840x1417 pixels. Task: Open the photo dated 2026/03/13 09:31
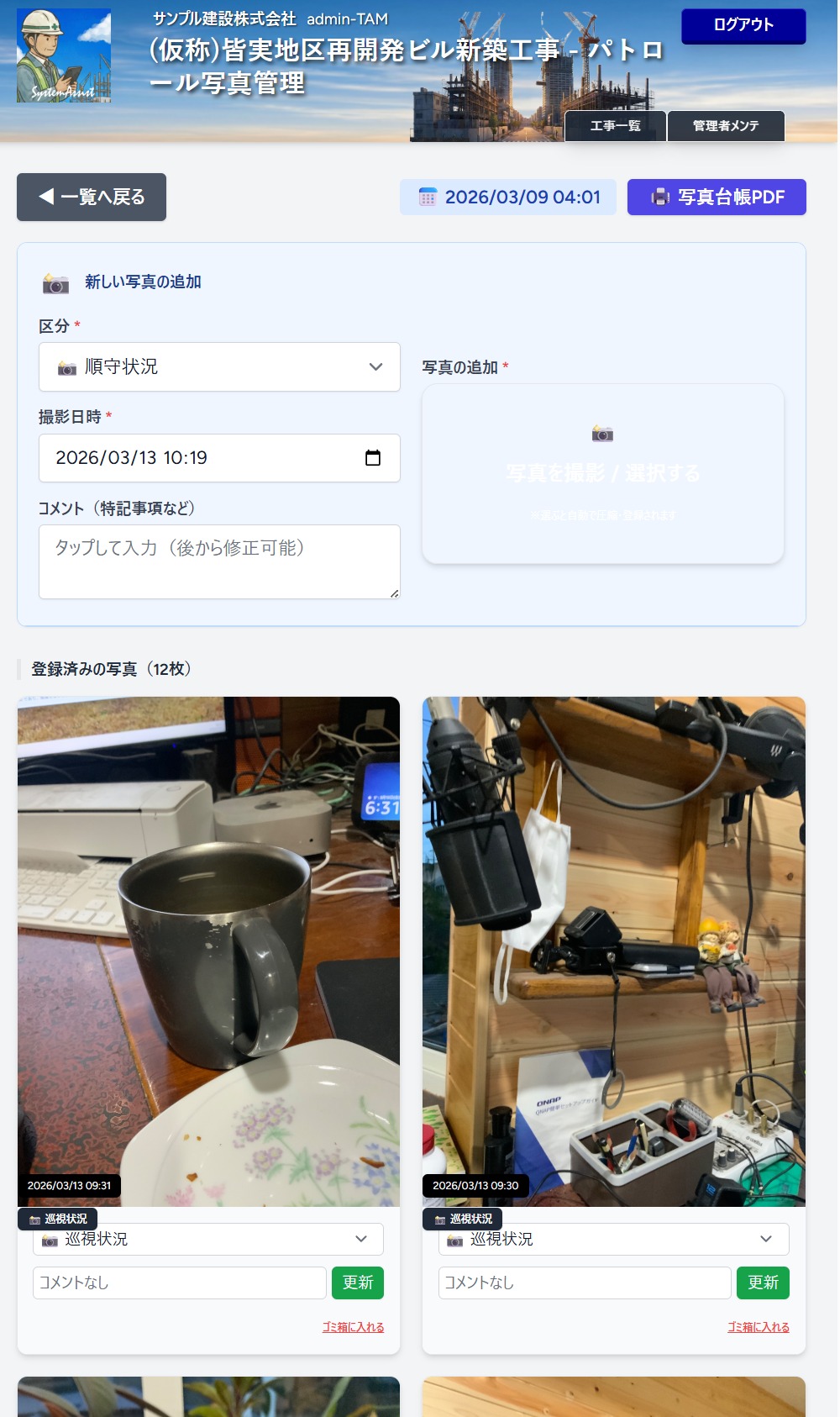[208, 950]
